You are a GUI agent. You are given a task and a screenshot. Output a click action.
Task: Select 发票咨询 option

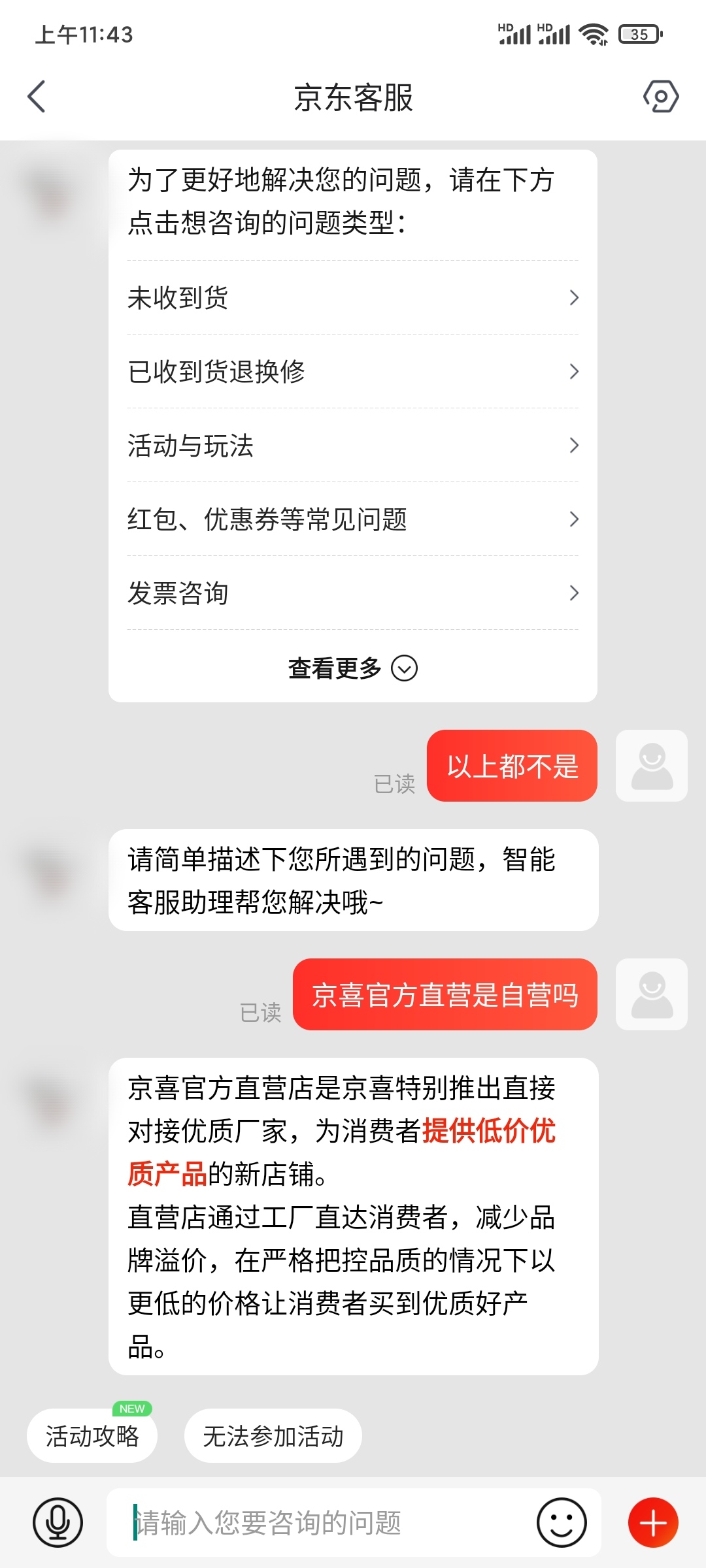(x=353, y=593)
